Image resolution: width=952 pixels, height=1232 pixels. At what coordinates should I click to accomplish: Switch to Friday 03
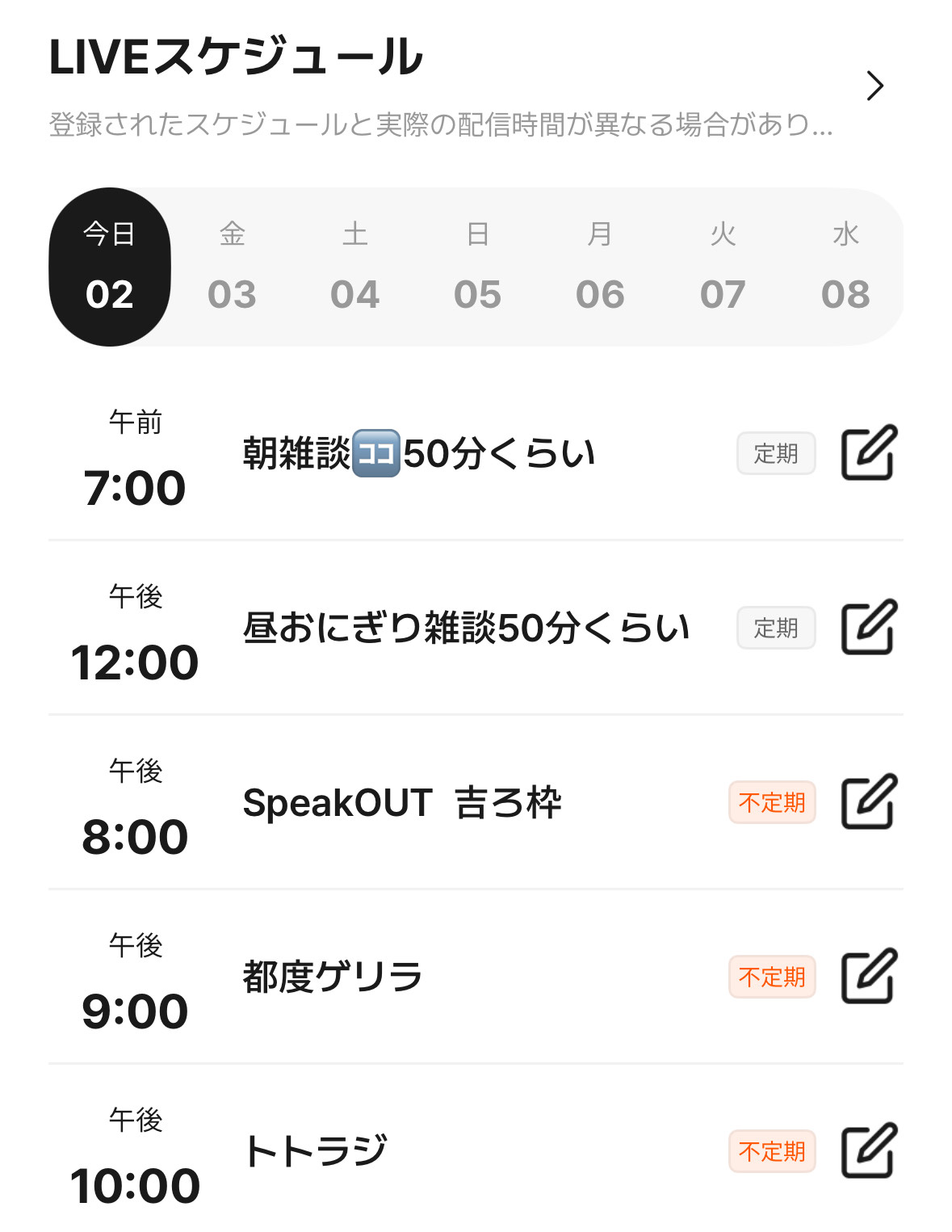tap(232, 267)
